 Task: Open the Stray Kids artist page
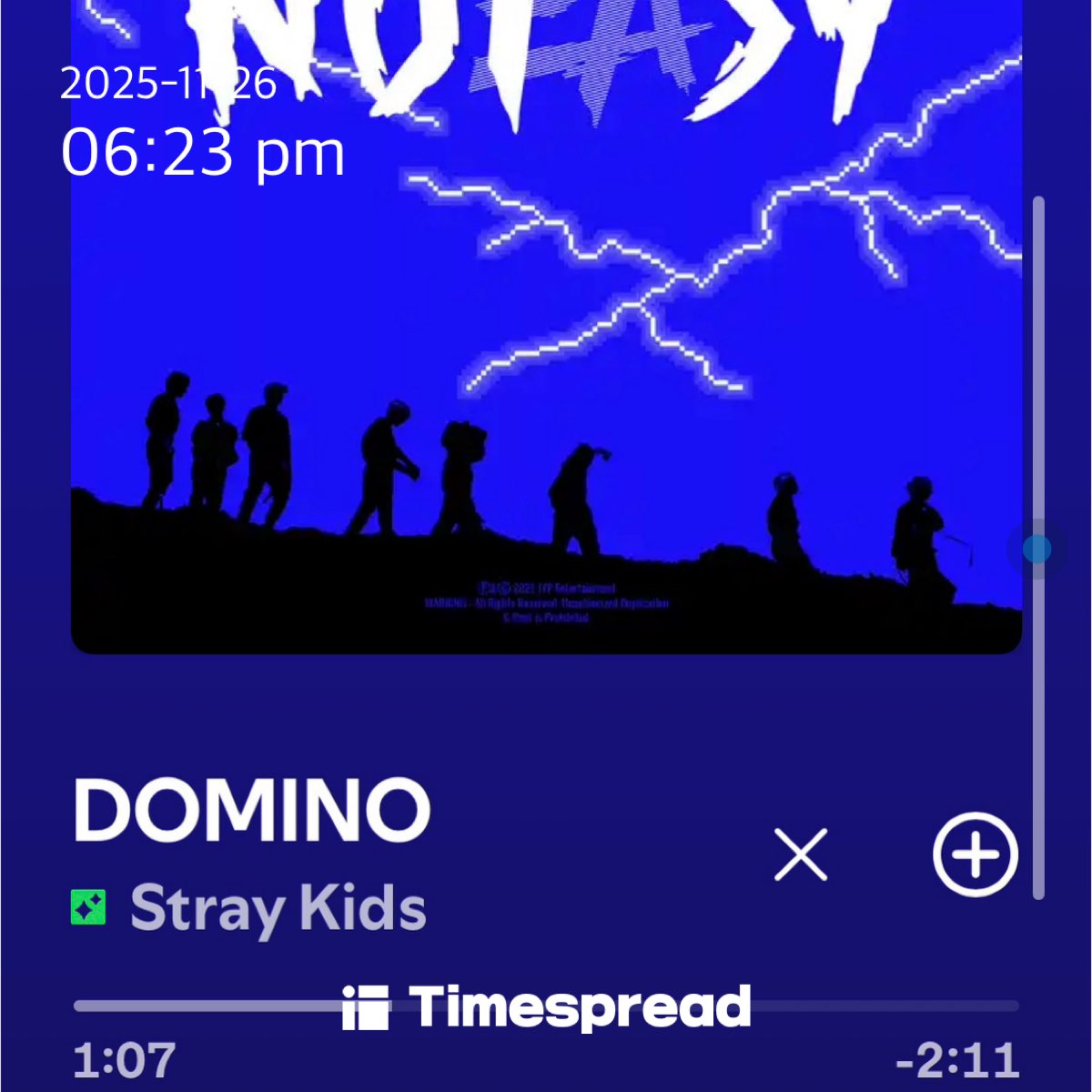[278, 908]
